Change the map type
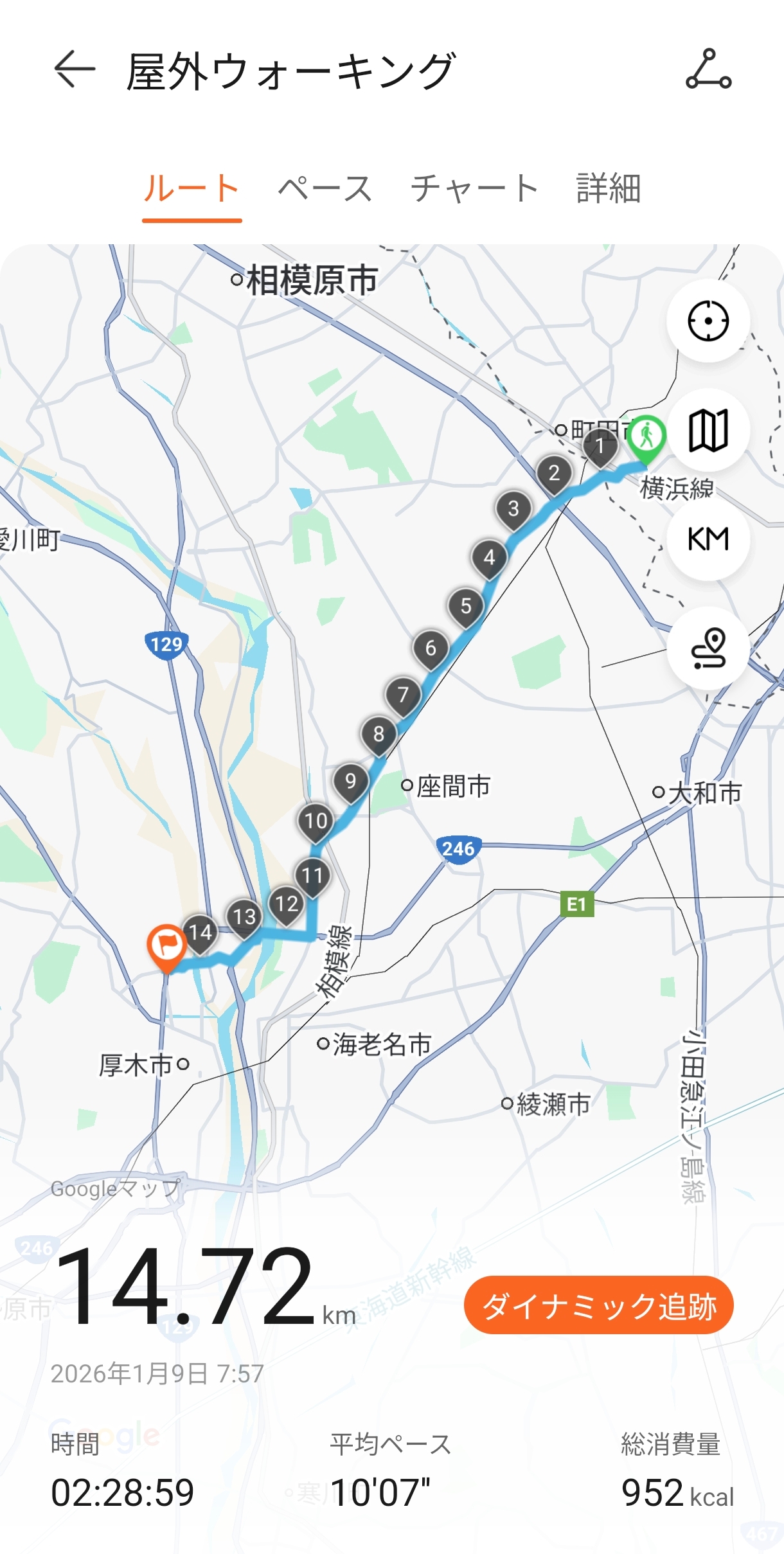This screenshot has height=1554, width=784. (x=708, y=430)
